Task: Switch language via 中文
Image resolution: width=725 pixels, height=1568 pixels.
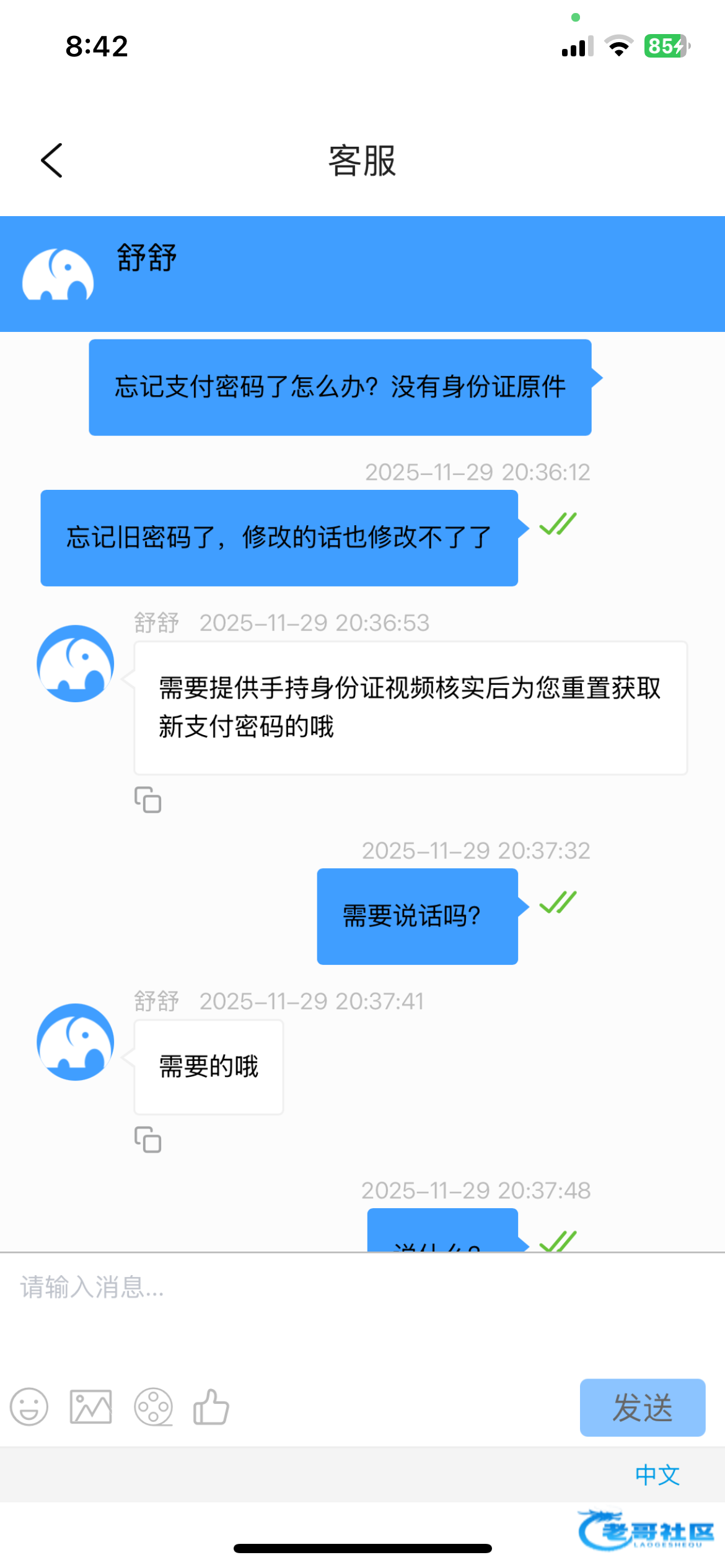Action: (x=657, y=1475)
